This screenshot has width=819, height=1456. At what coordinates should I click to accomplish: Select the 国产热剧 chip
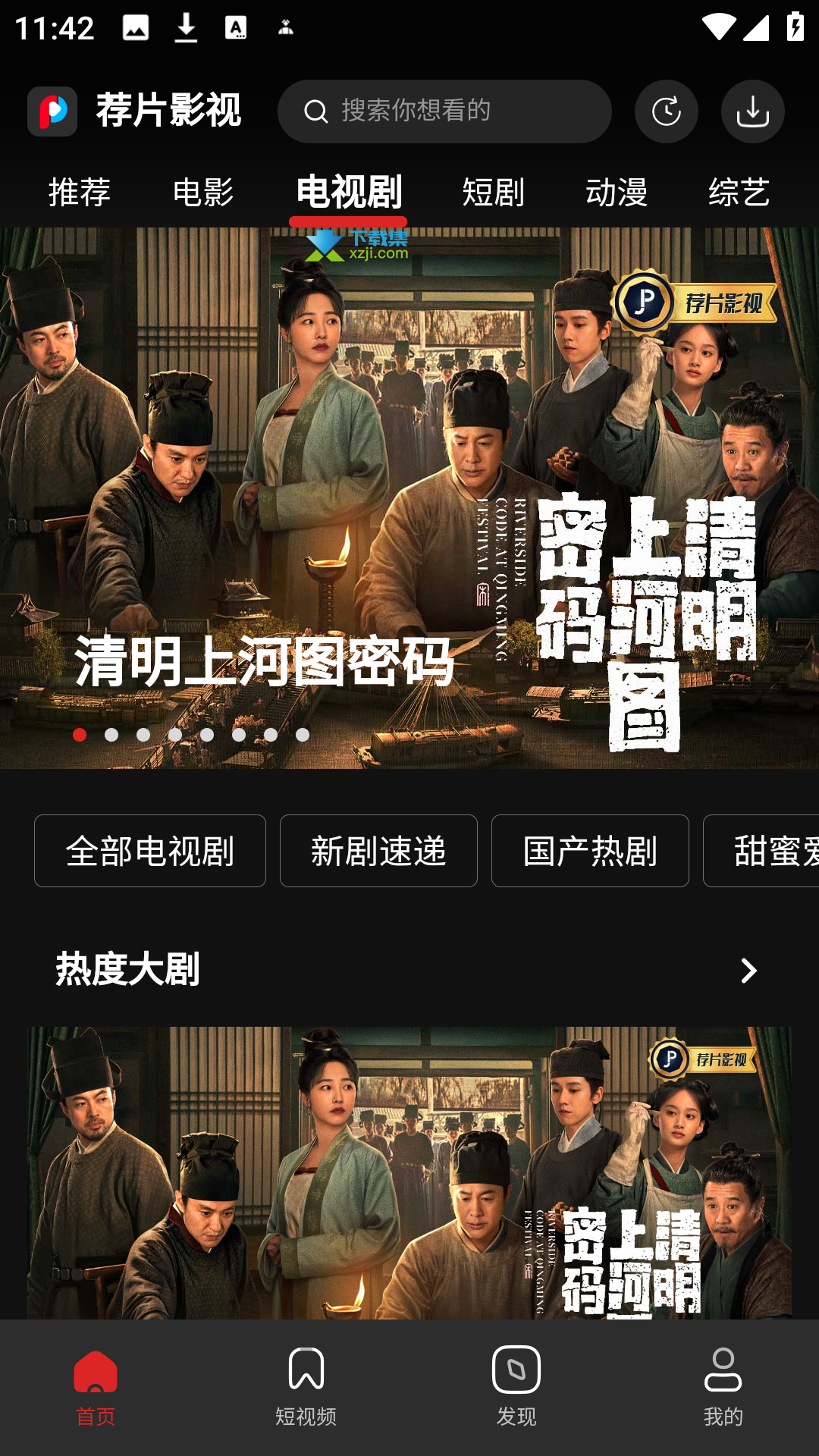tap(590, 851)
